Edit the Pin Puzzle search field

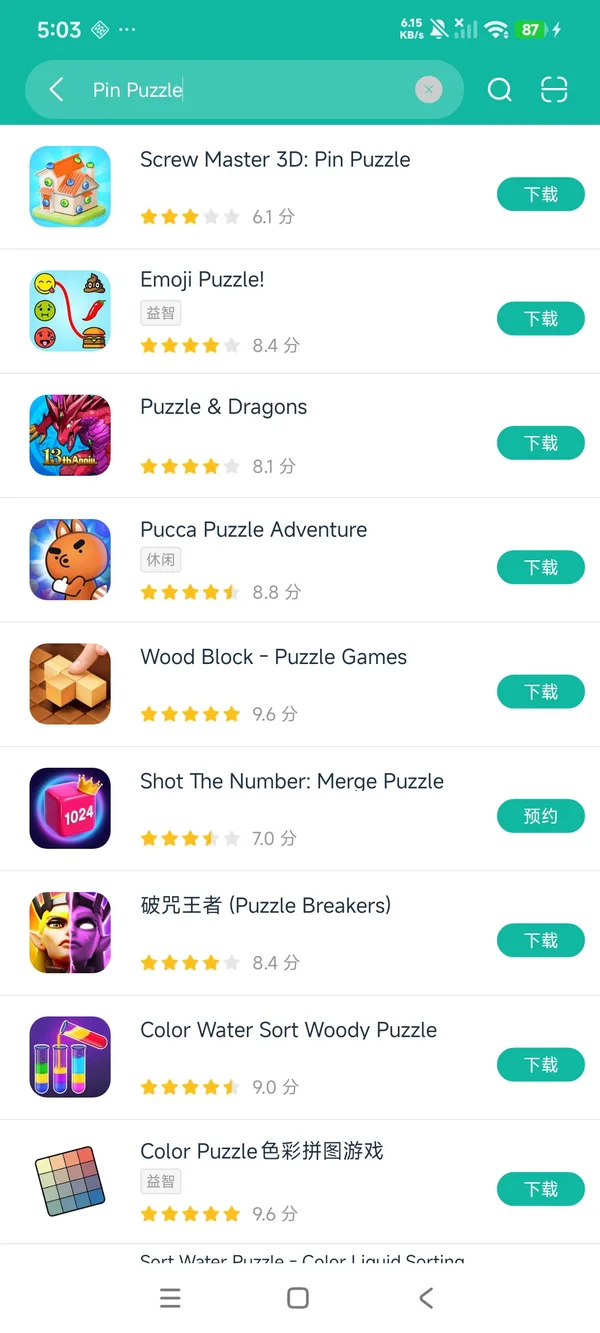tap(250, 90)
